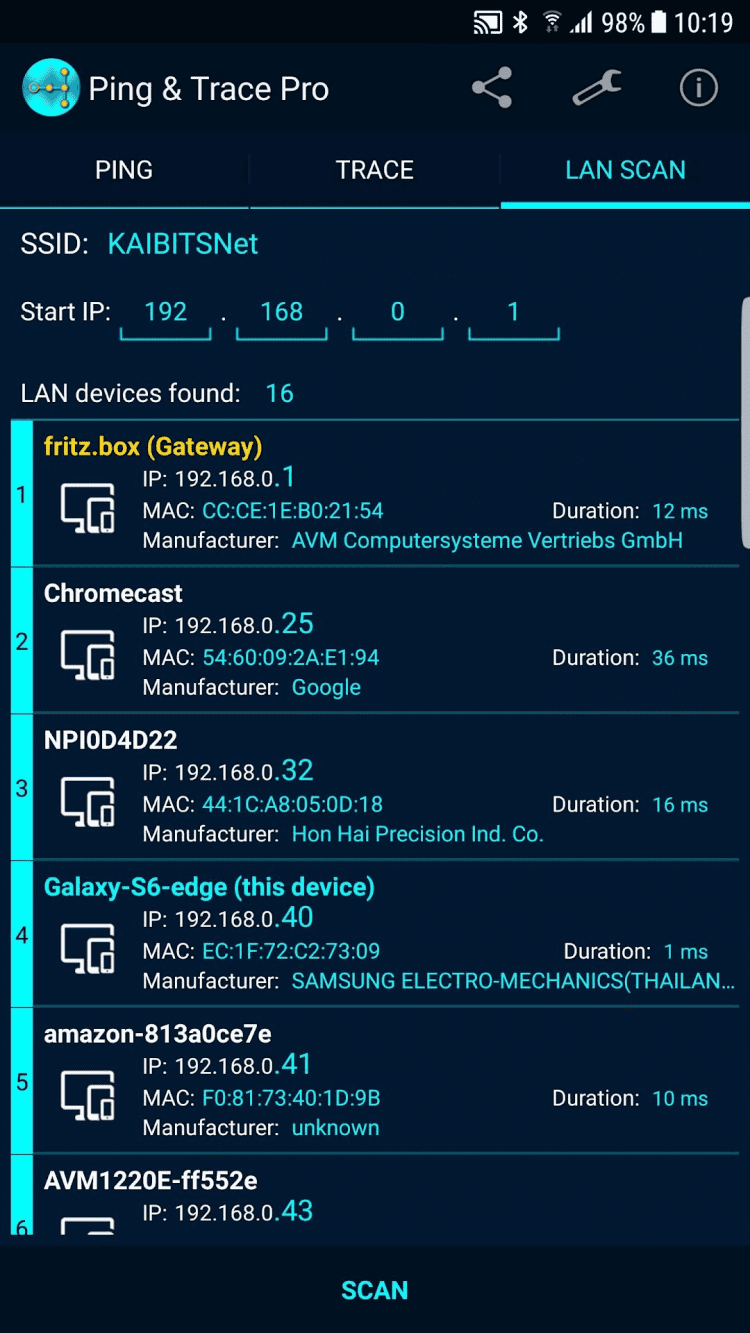Edit the Start IP field showing 0
This screenshot has height=1333, width=750.
tap(397, 313)
